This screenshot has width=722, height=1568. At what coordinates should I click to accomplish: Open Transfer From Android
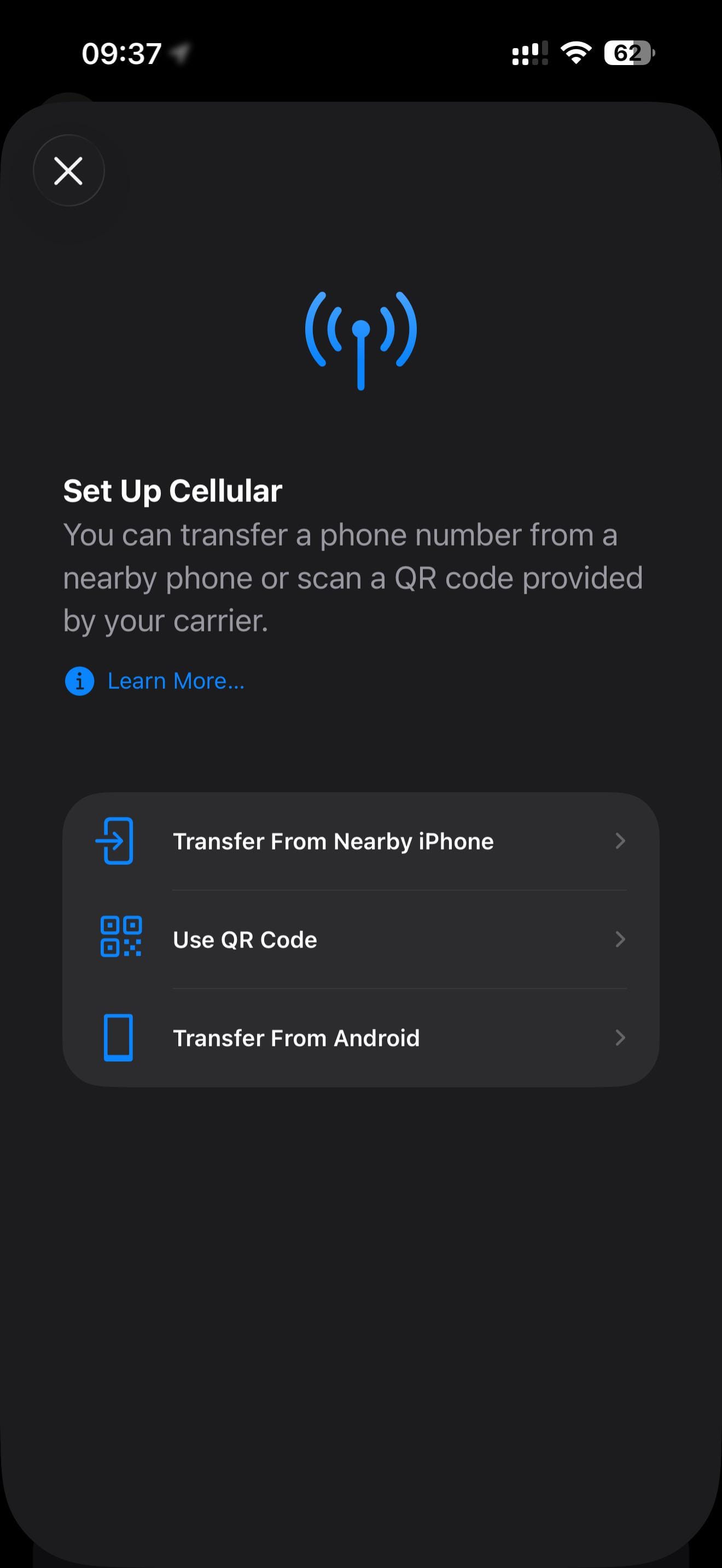[360, 1038]
